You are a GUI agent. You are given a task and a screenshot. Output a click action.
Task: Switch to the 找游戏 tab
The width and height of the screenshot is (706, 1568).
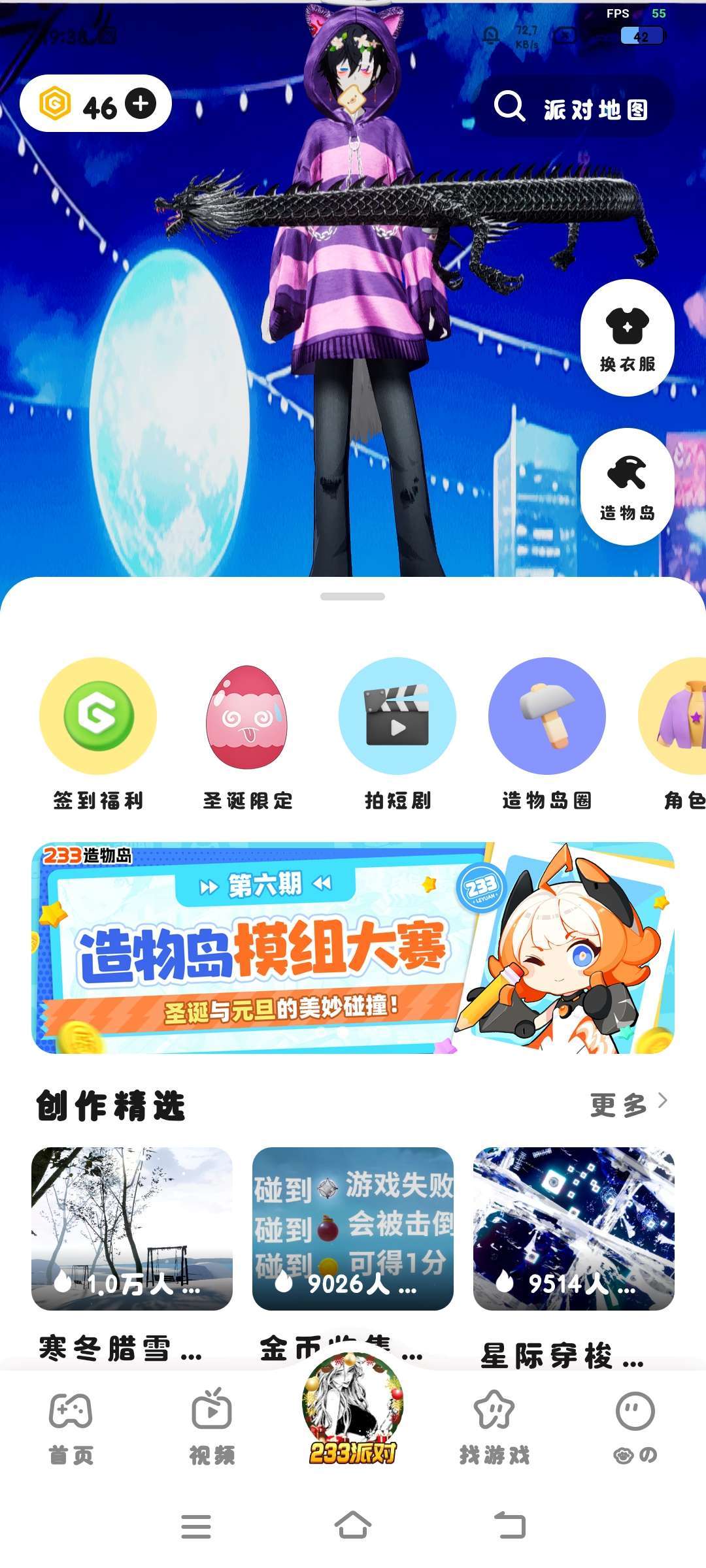(x=494, y=1428)
